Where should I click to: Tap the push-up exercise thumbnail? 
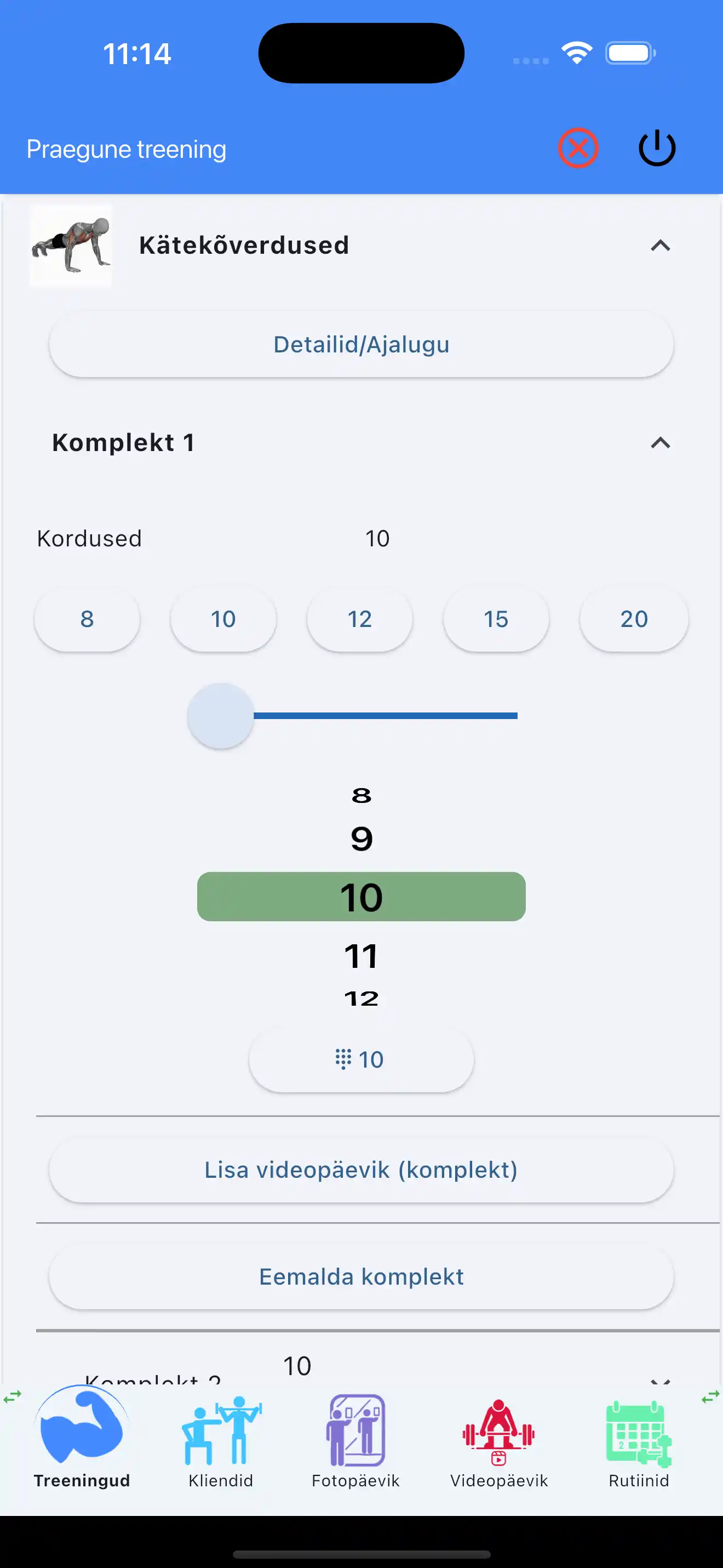(x=71, y=246)
